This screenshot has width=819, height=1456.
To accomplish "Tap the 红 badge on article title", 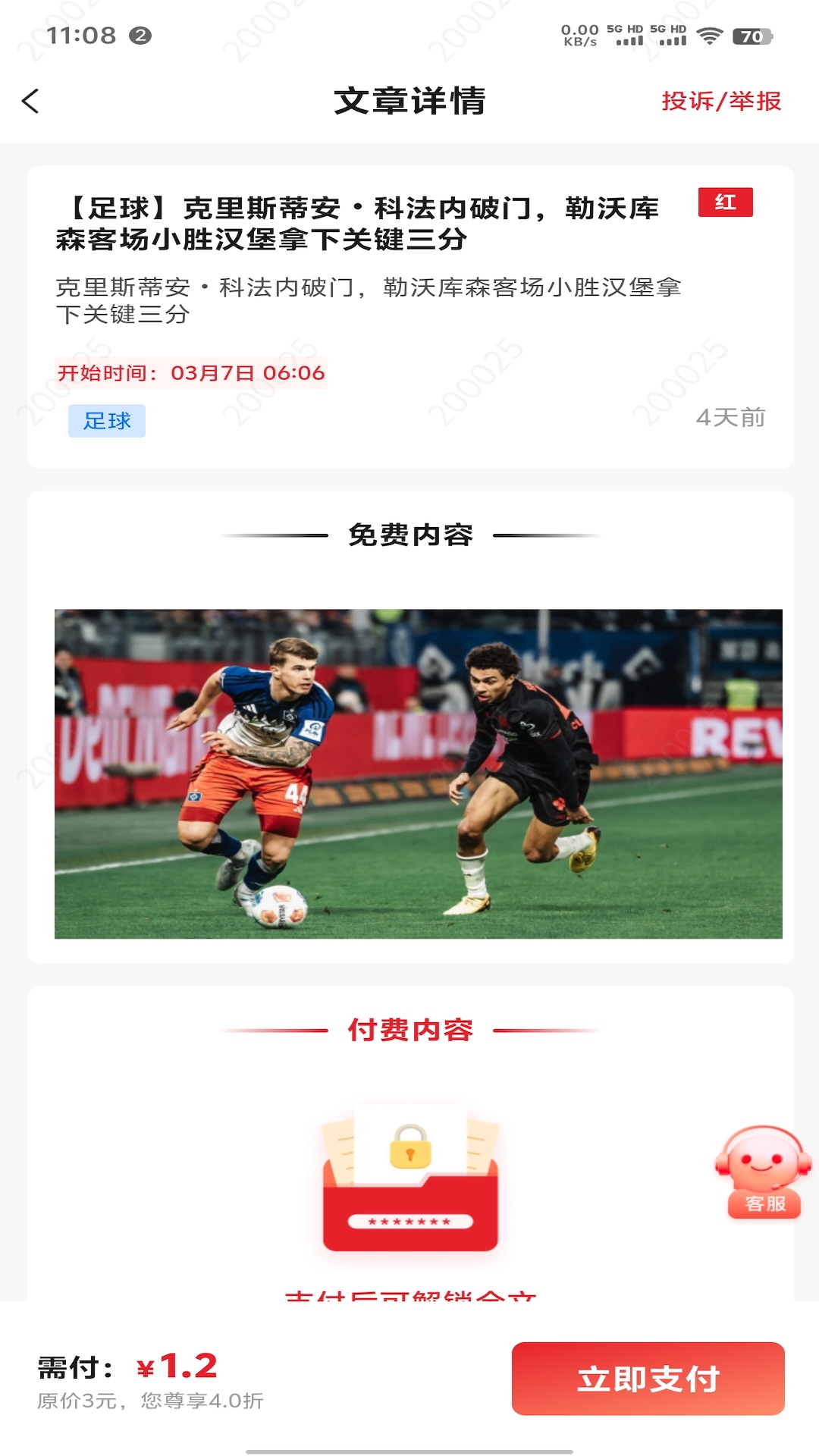I will (x=724, y=202).
